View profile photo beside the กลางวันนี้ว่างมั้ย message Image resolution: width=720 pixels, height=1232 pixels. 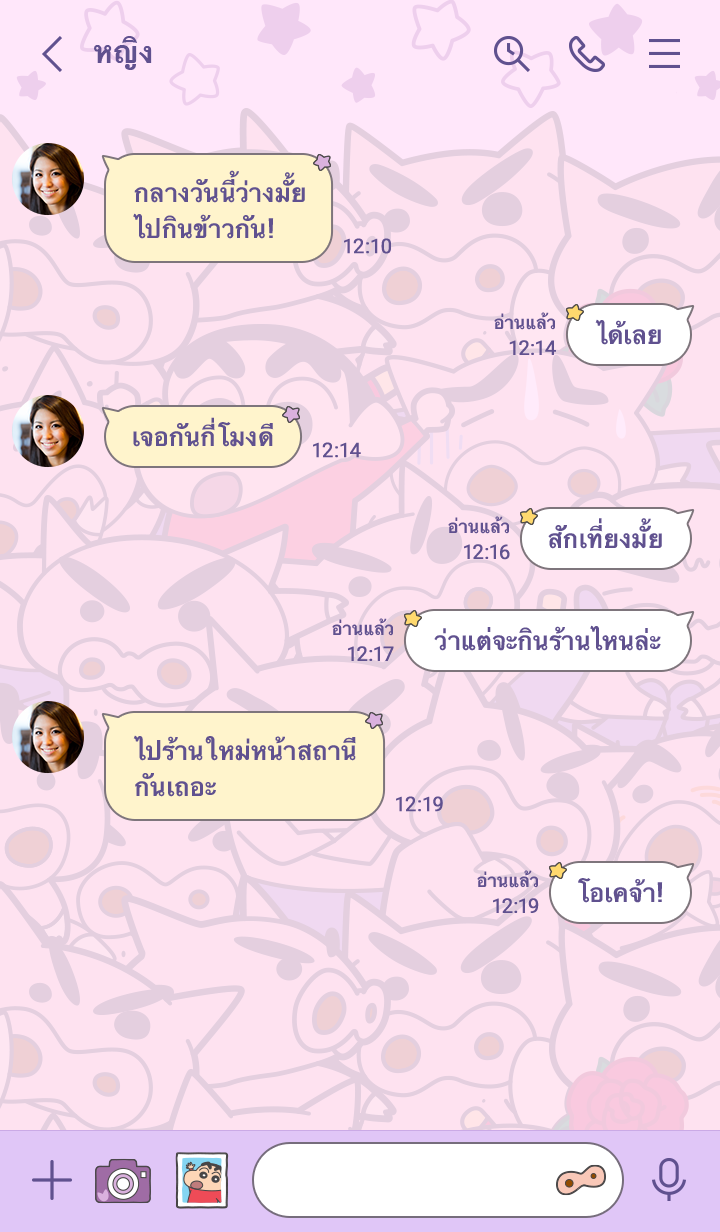point(48,179)
